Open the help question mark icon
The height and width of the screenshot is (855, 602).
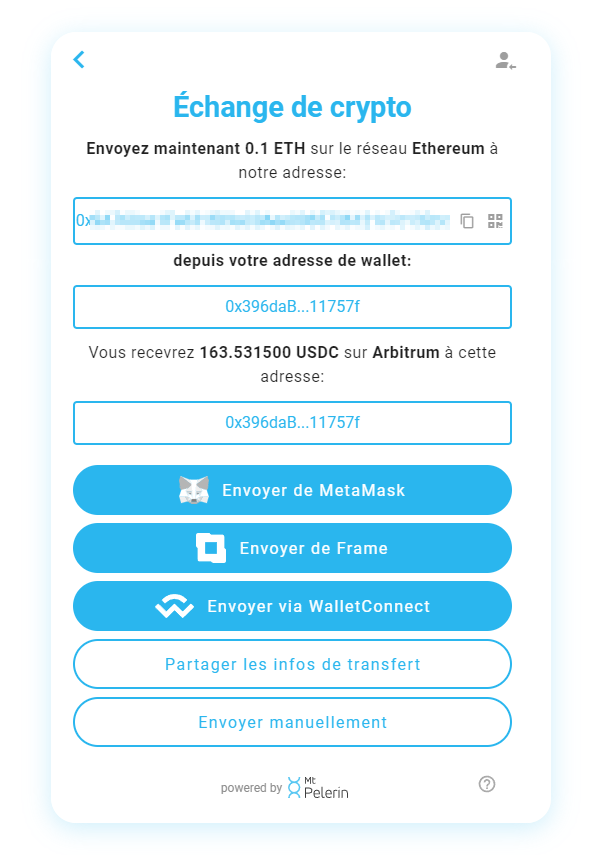tap(487, 784)
